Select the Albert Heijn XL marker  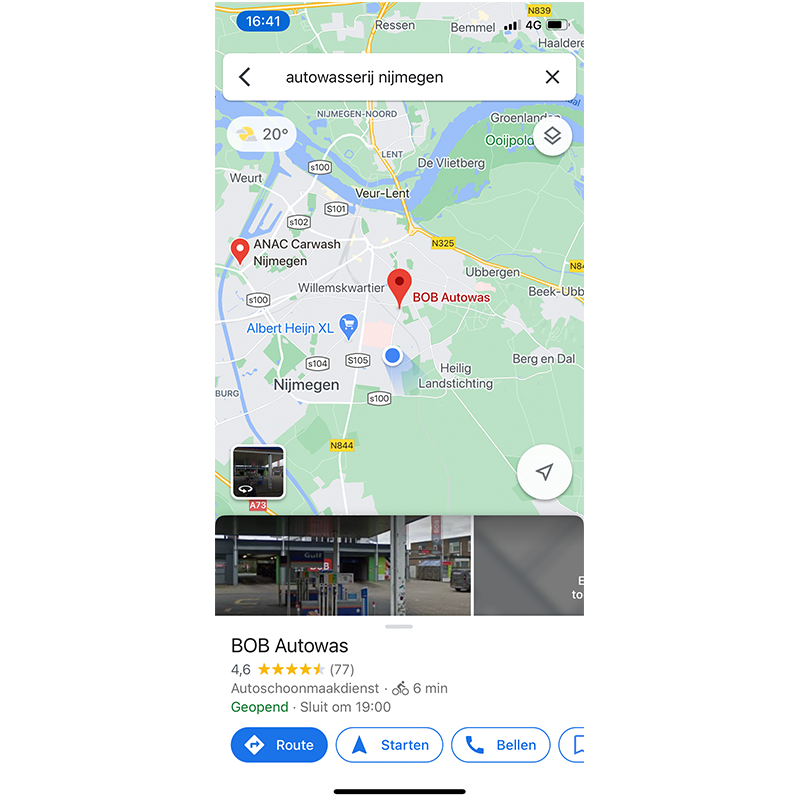348,325
